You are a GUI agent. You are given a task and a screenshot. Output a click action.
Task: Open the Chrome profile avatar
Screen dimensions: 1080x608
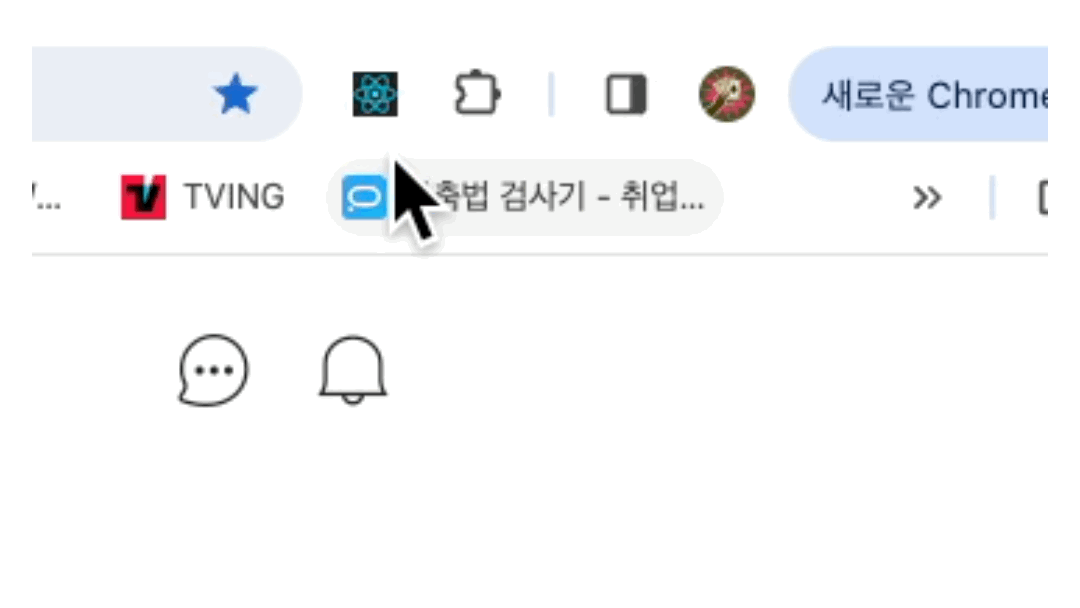[726, 95]
